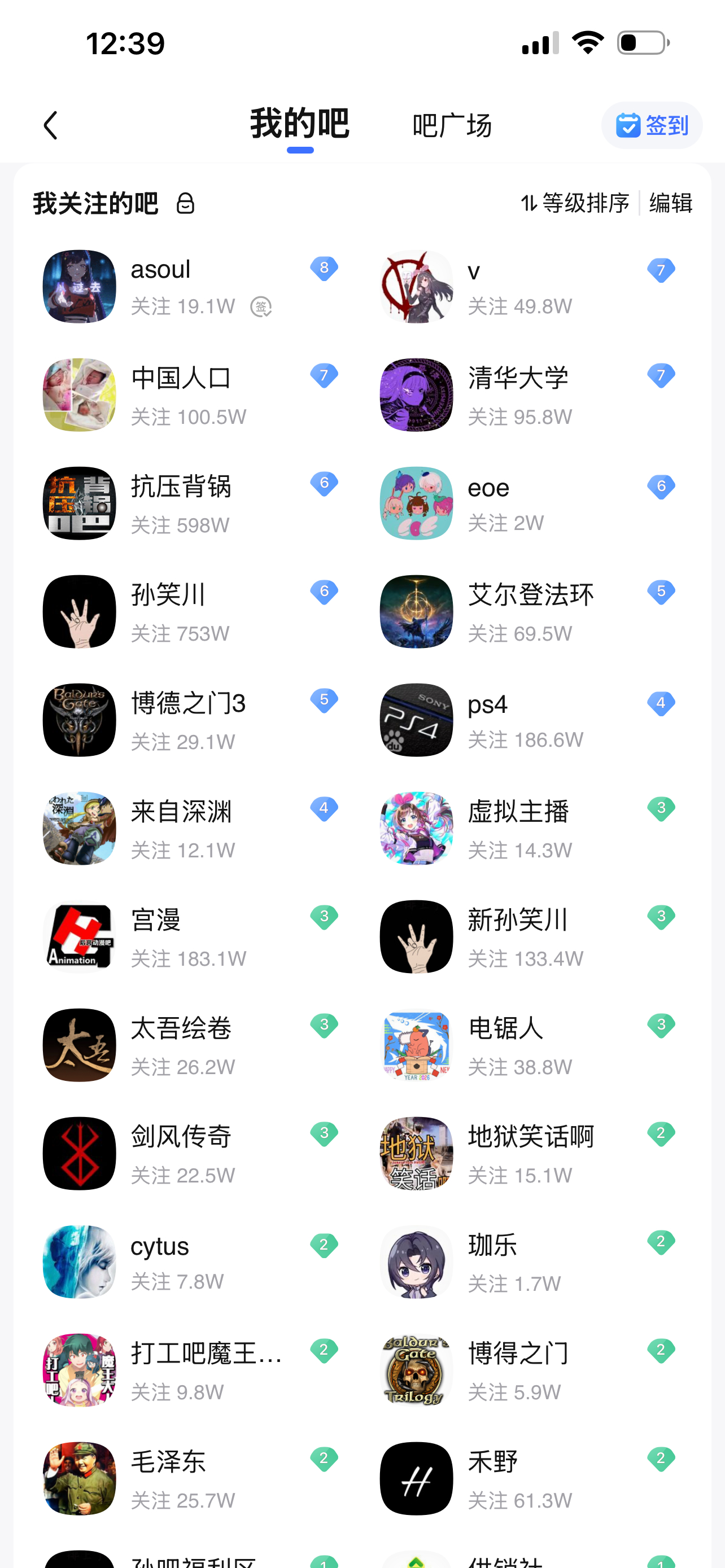The width and height of the screenshot is (725, 1568).
Task: Tap 编辑 to edit followed bars
Action: coord(670,203)
